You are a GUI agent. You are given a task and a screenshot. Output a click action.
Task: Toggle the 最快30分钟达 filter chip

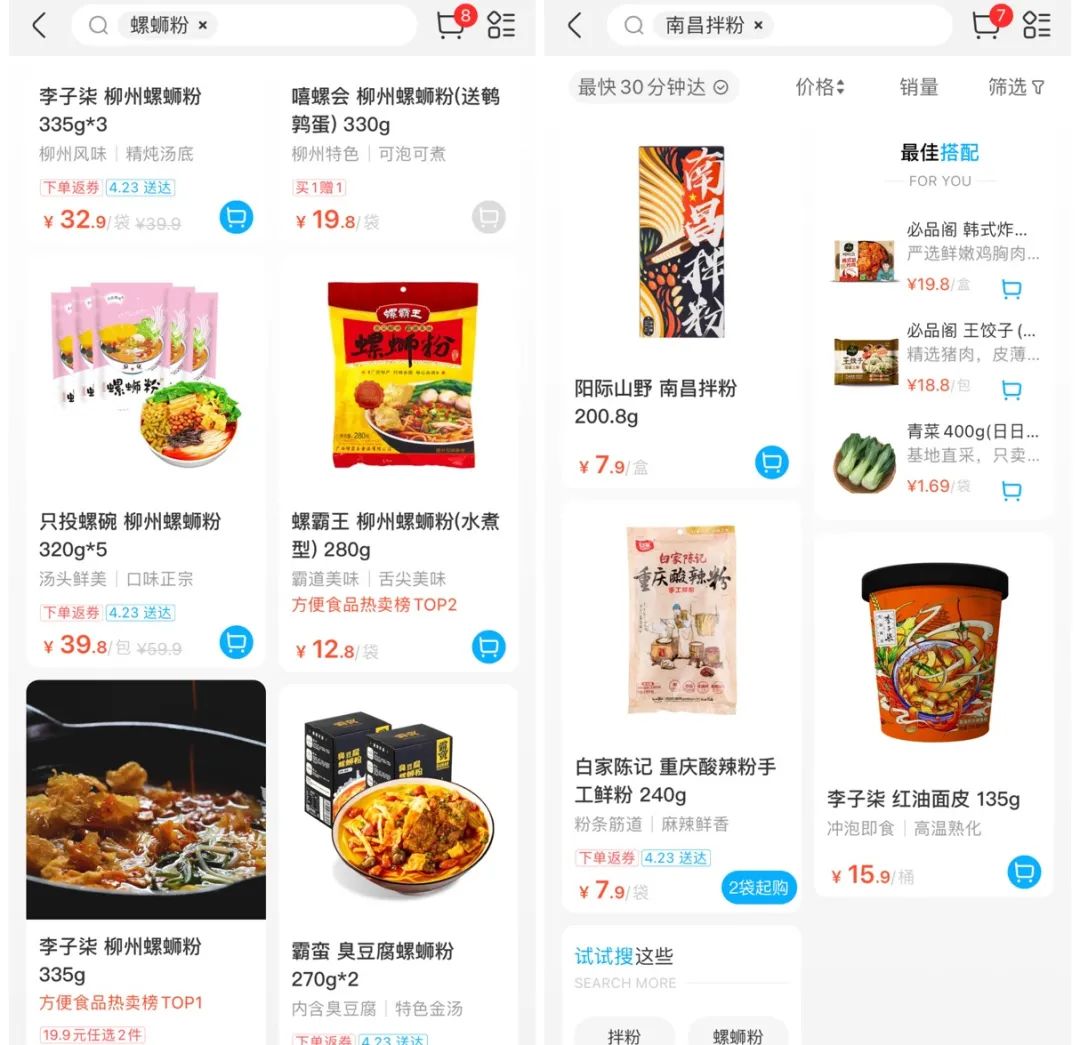tap(654, 87)
